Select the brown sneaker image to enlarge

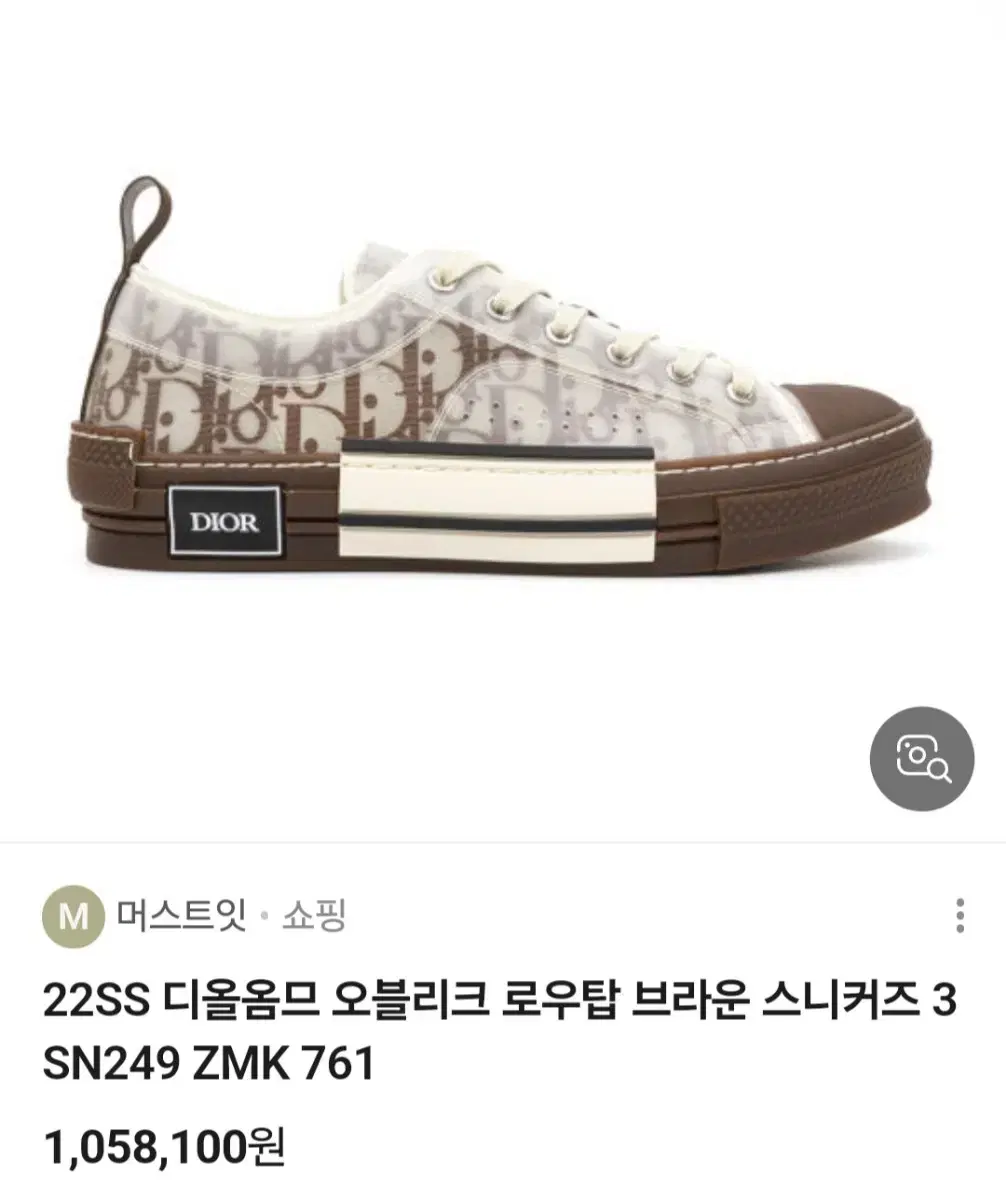click(500, 400)
